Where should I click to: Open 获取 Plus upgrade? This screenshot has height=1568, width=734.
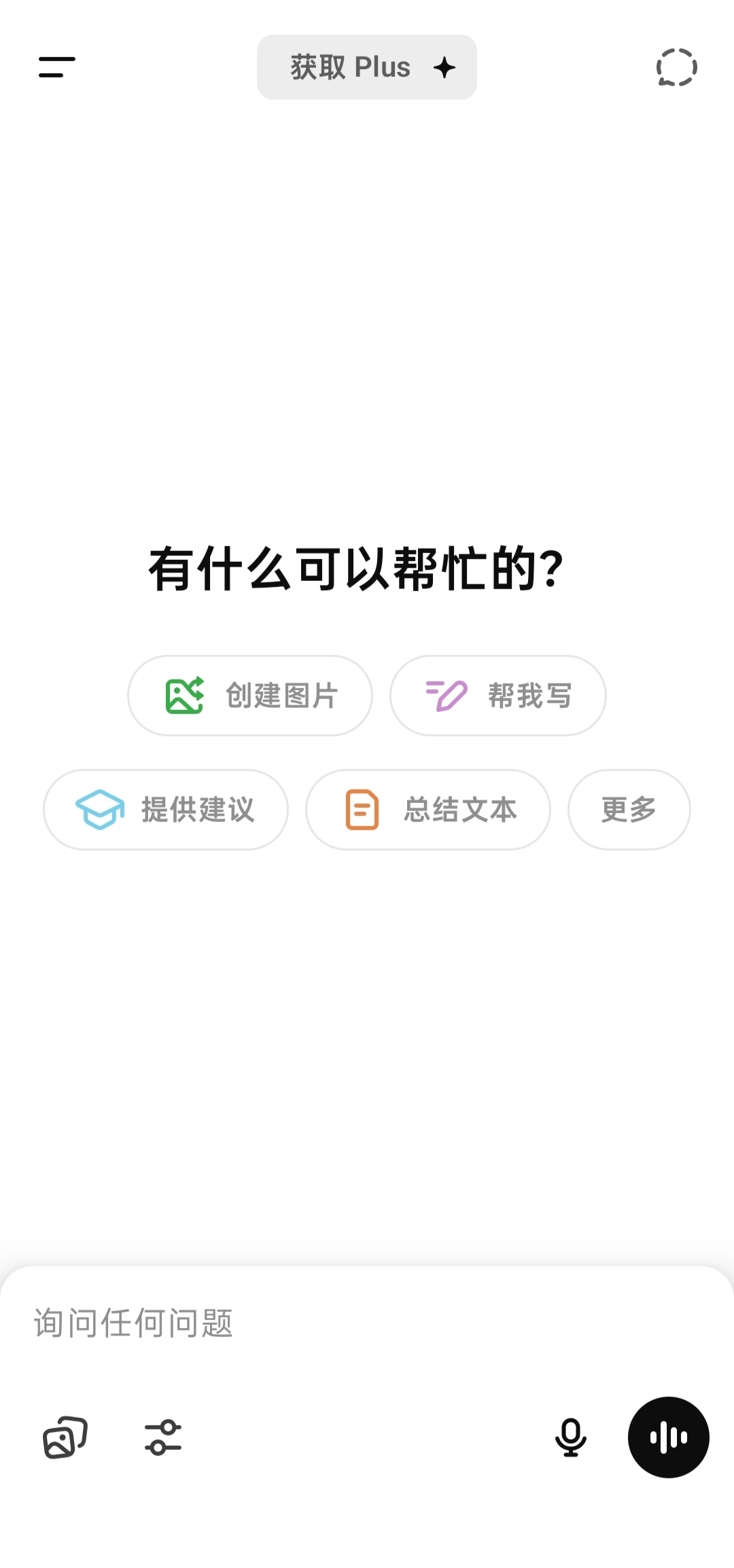(x=366, y=67)
